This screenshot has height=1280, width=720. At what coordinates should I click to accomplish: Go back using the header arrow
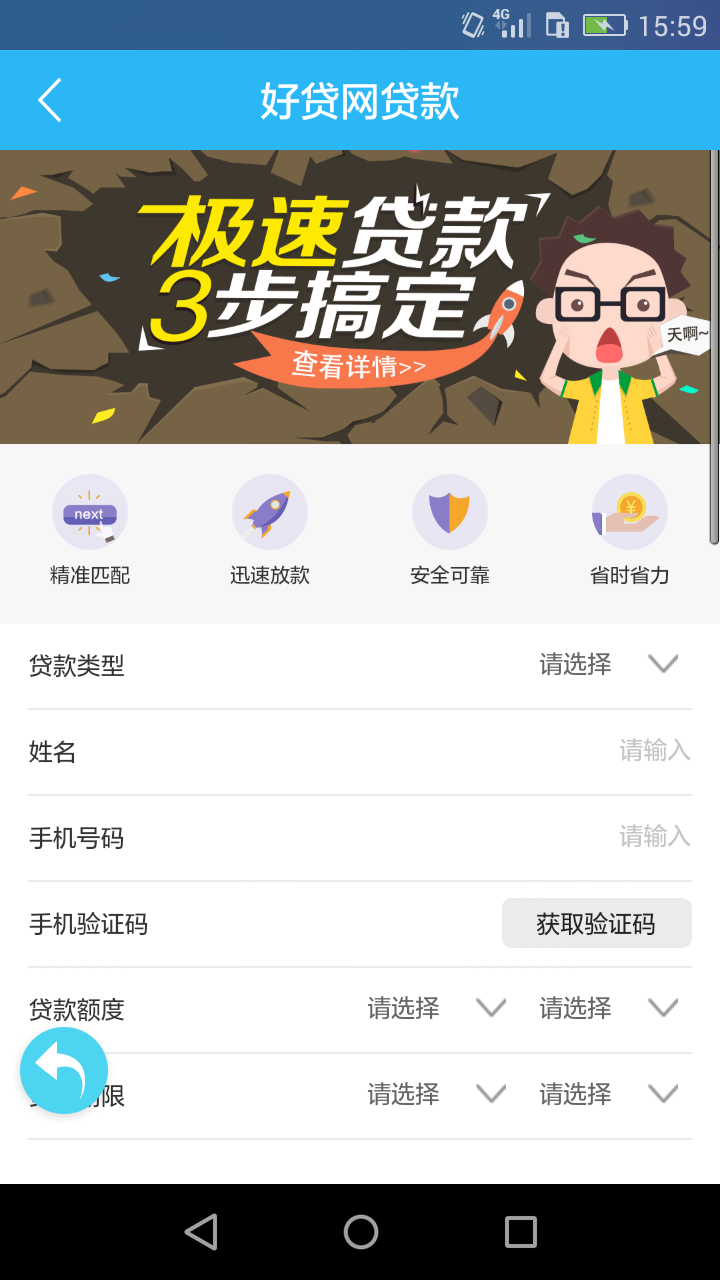click(50, 100)
